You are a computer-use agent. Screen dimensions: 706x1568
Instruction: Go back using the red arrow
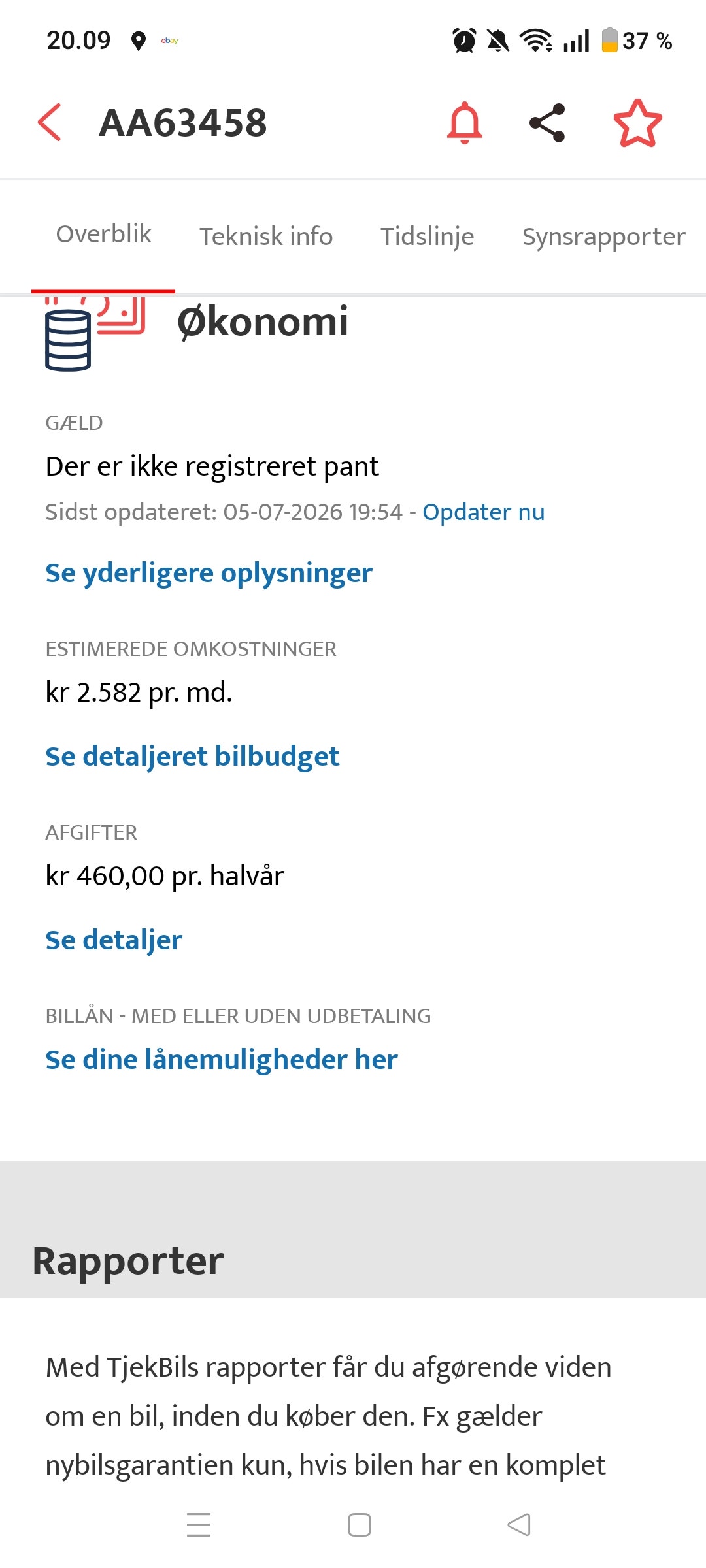(50, 122)
